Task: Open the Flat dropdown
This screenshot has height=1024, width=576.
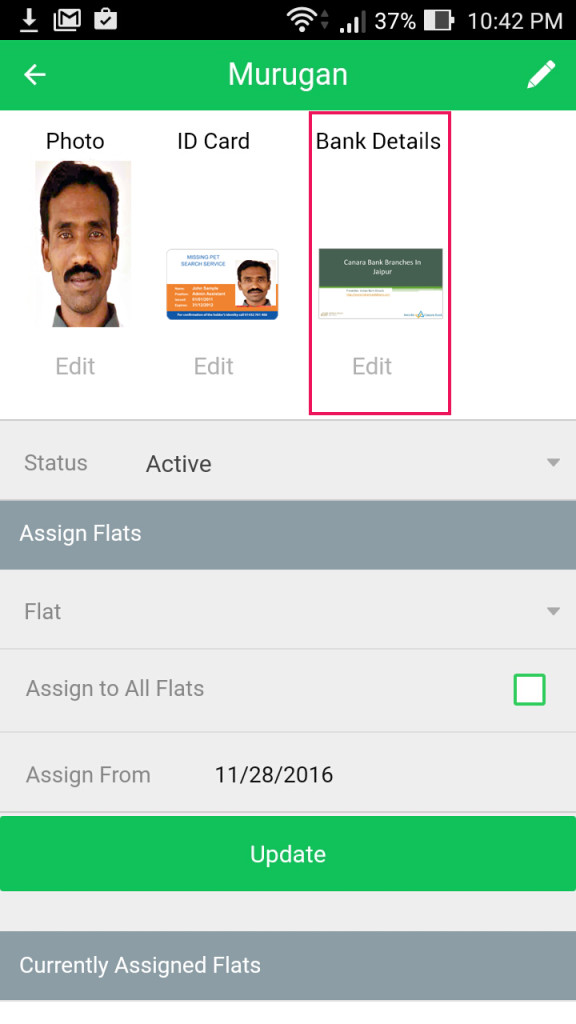Action: (x=288, y=611)
